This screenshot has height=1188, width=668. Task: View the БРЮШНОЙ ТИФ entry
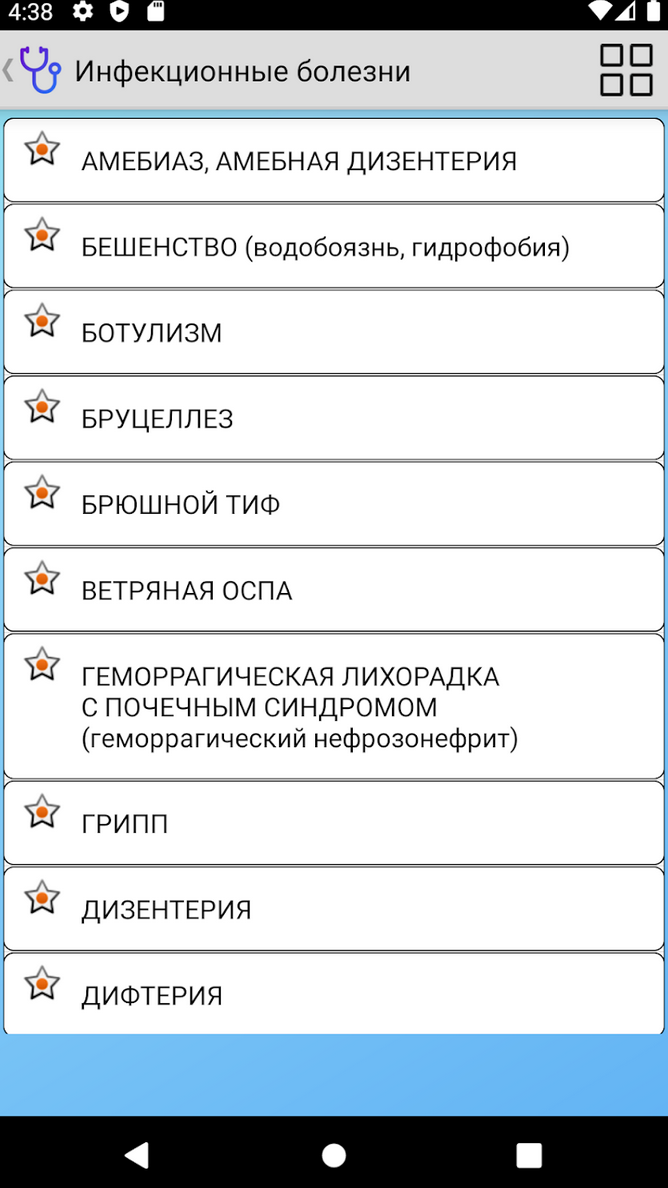pos(334,504)
